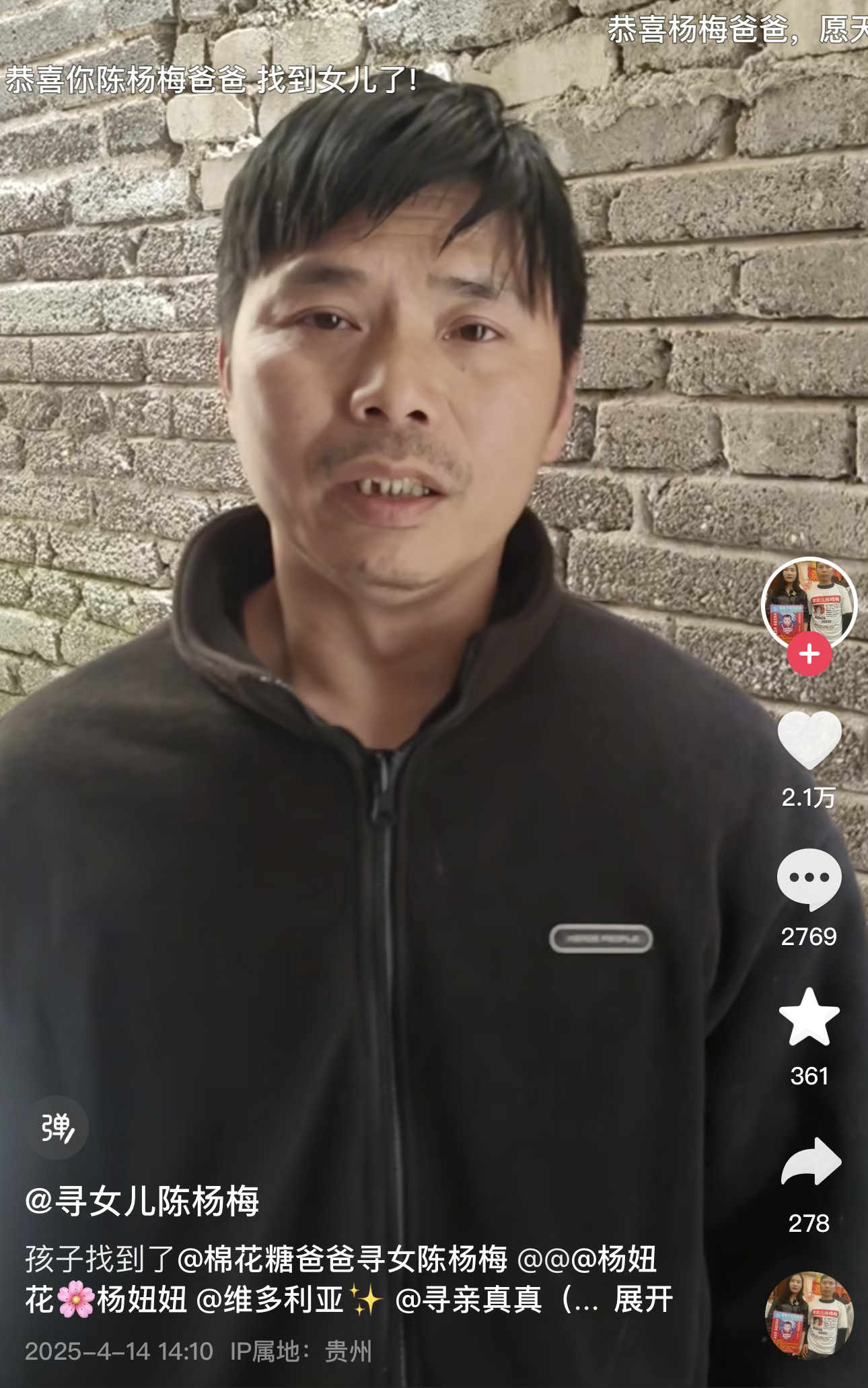Like this video with the heart icon
The height and width of the screenshot is (1388, 868).
point(809,740)
